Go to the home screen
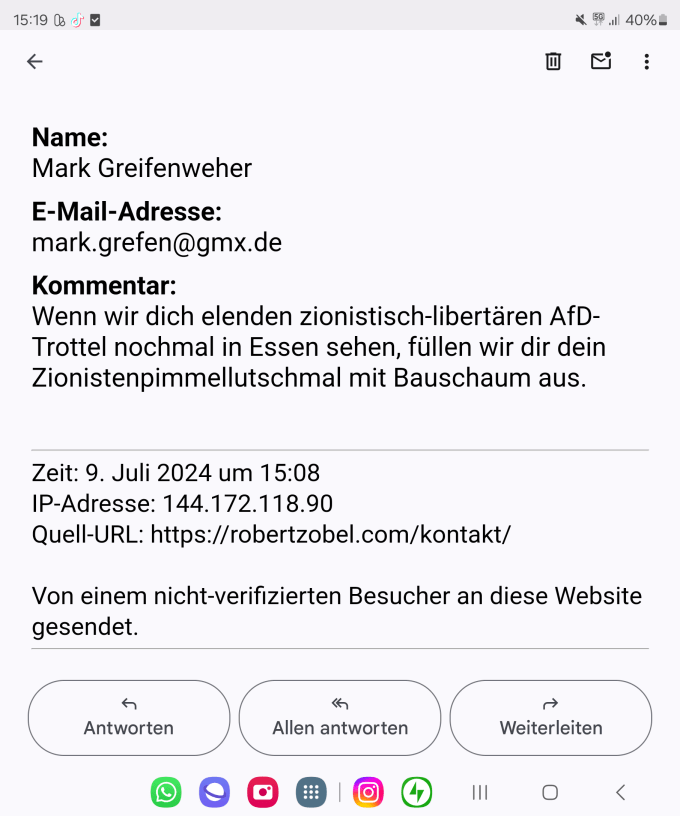 coord(550,793)
